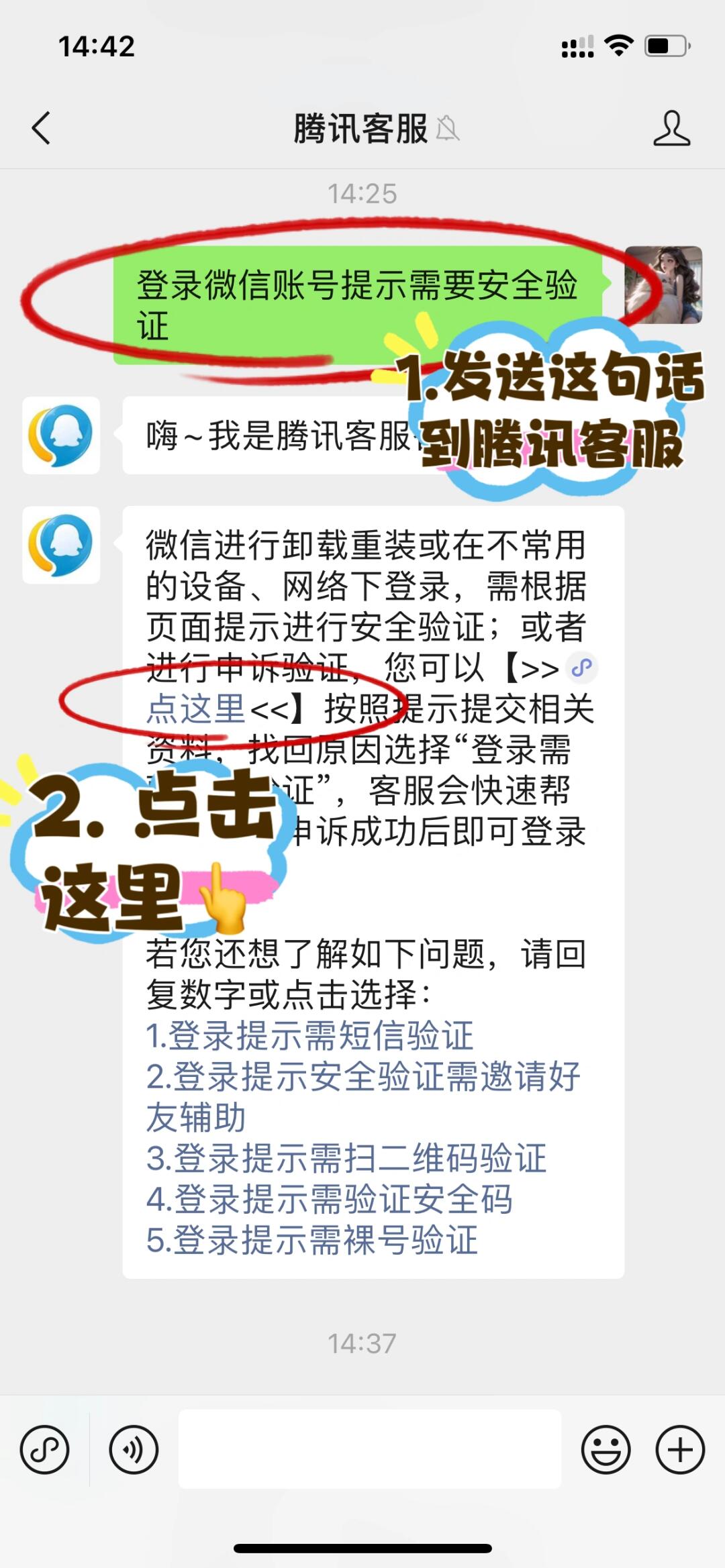Go back from the 腾讯客服 chat
725x1568 pixels.
pyautogui.click(x=42, y=128)
